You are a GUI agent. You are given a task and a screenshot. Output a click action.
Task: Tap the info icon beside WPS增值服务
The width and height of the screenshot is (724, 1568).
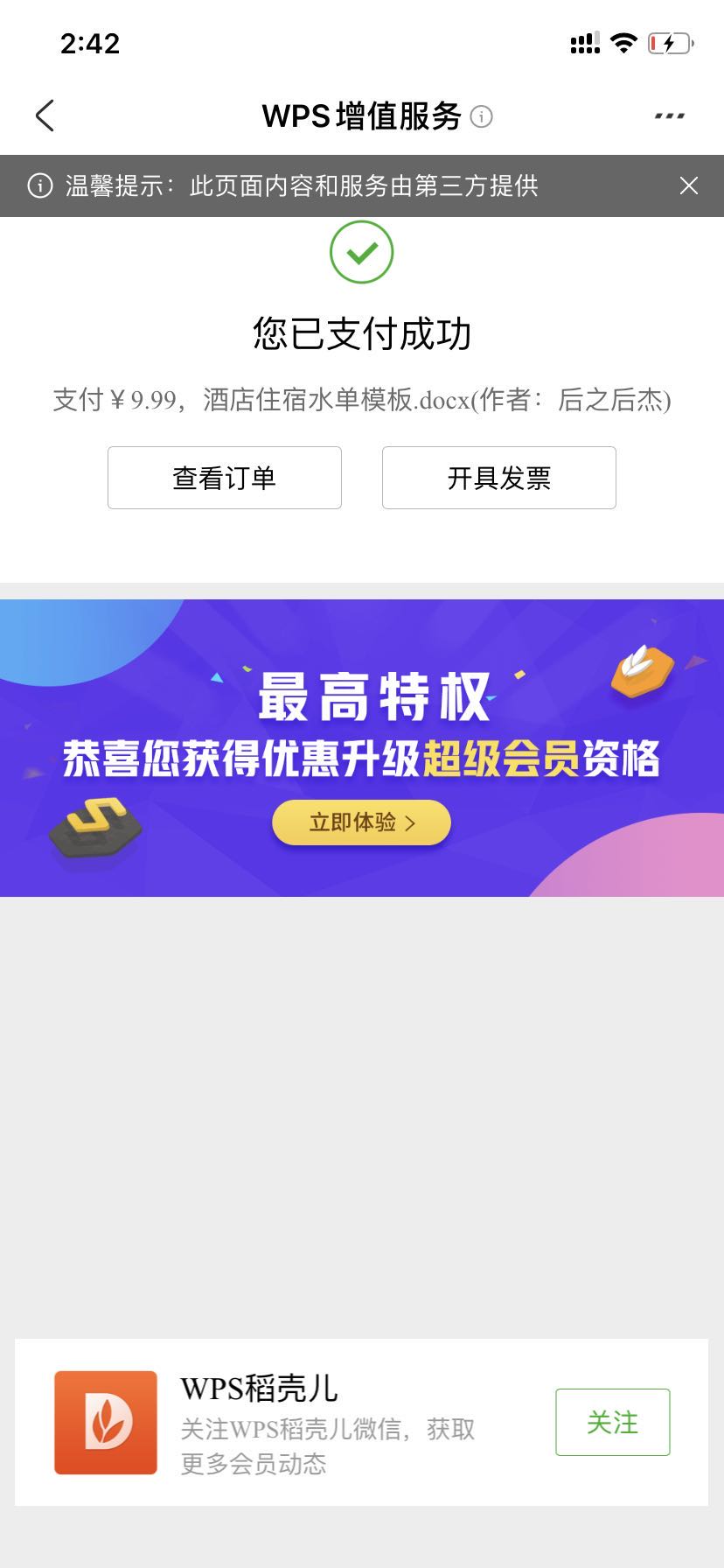coord(482,116)
